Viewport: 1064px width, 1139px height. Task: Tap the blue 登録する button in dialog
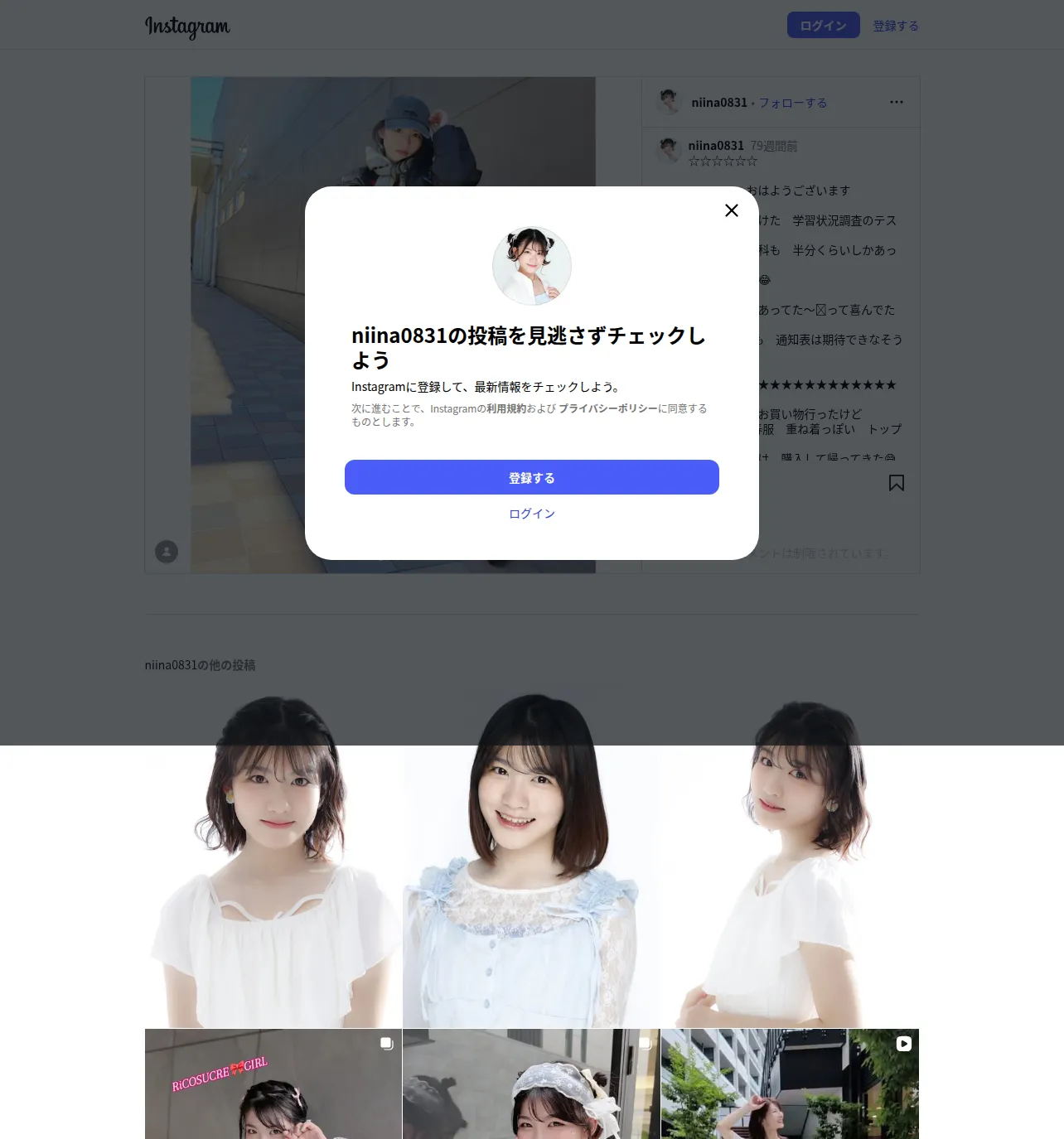[532, 477]
